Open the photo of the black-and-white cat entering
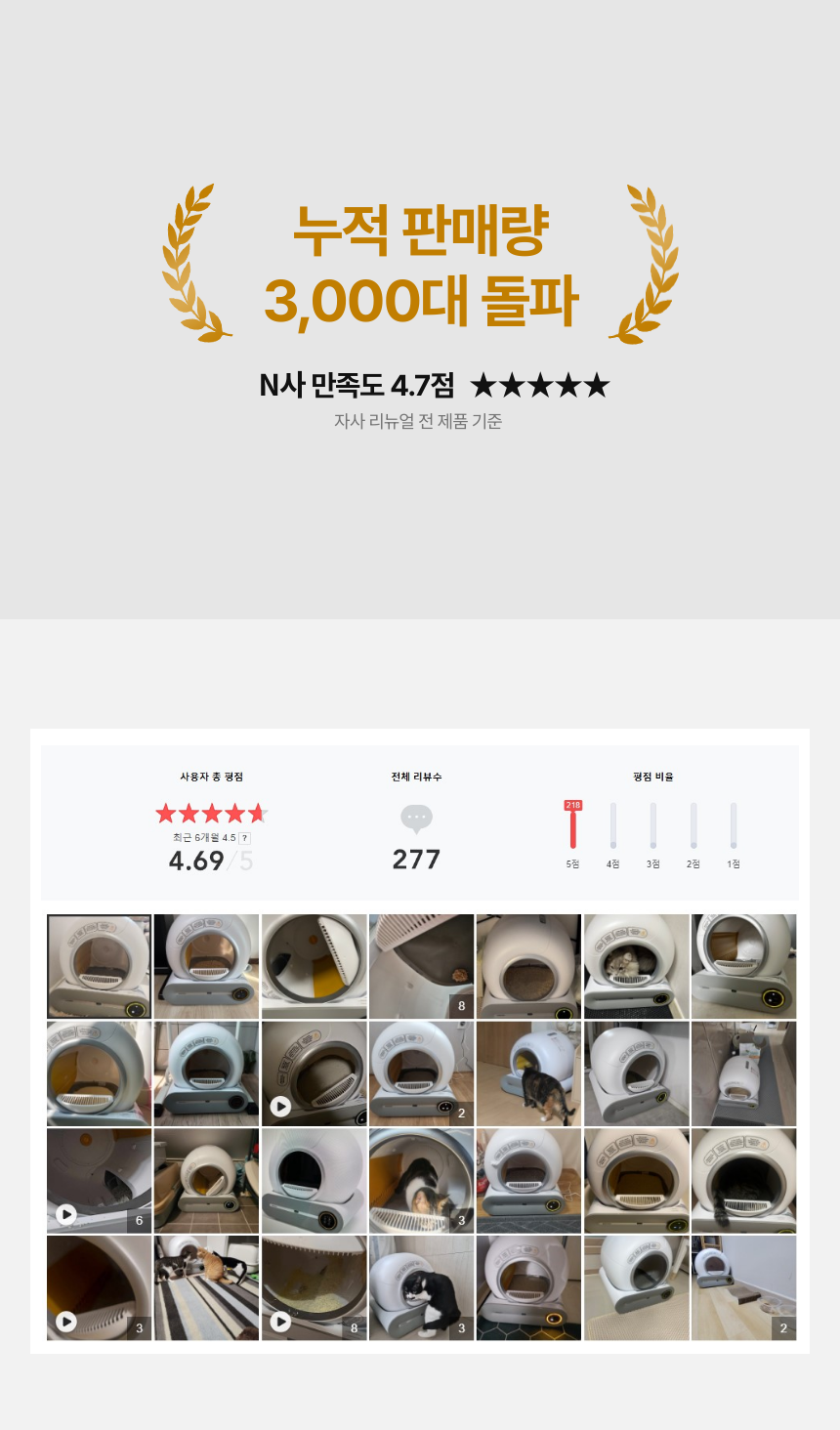840x1430 pixels. (421, 1287)
